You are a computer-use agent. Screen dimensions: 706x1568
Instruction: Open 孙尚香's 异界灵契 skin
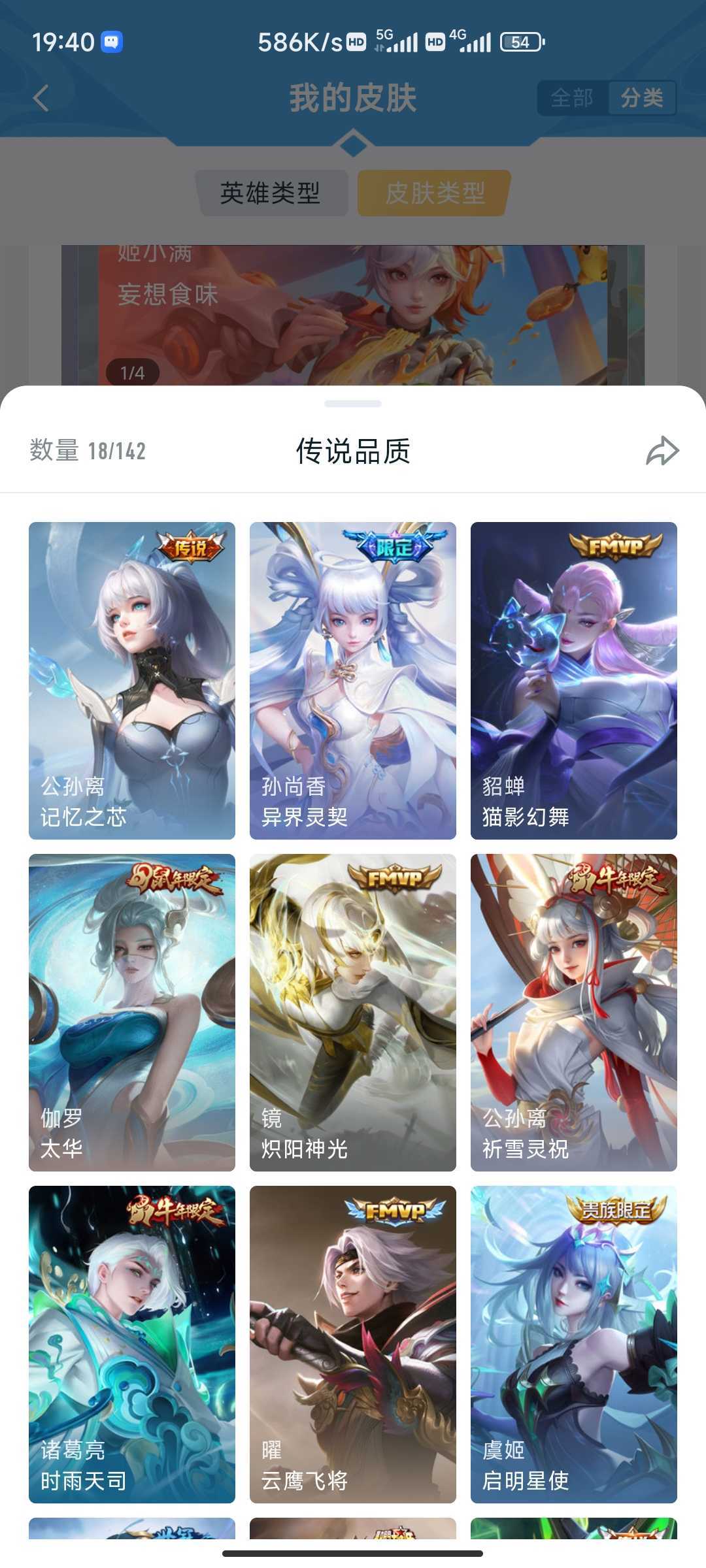coord(353,679)
